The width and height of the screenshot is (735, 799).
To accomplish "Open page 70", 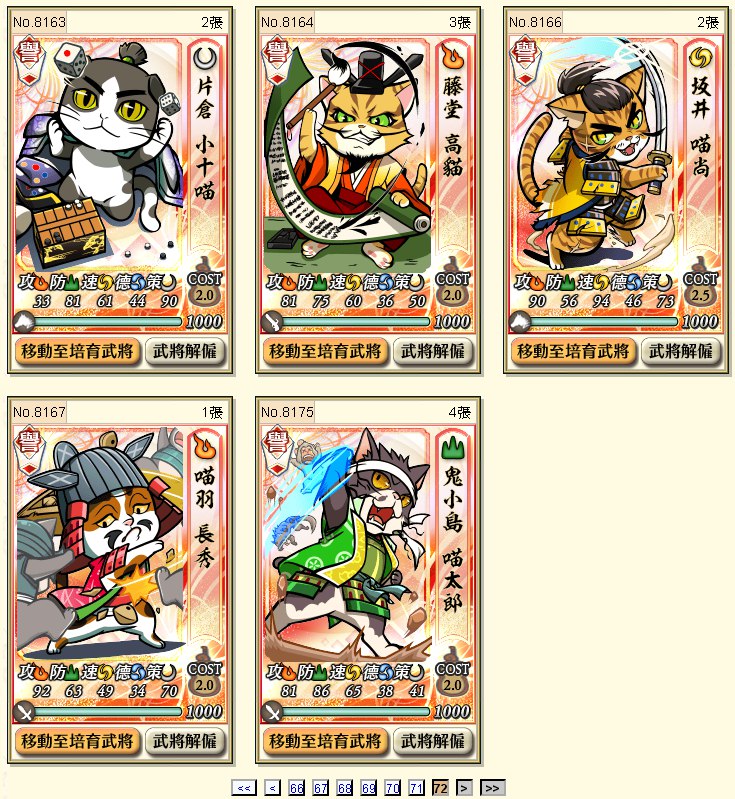I will pyautogui.click(x=392, y=788).
